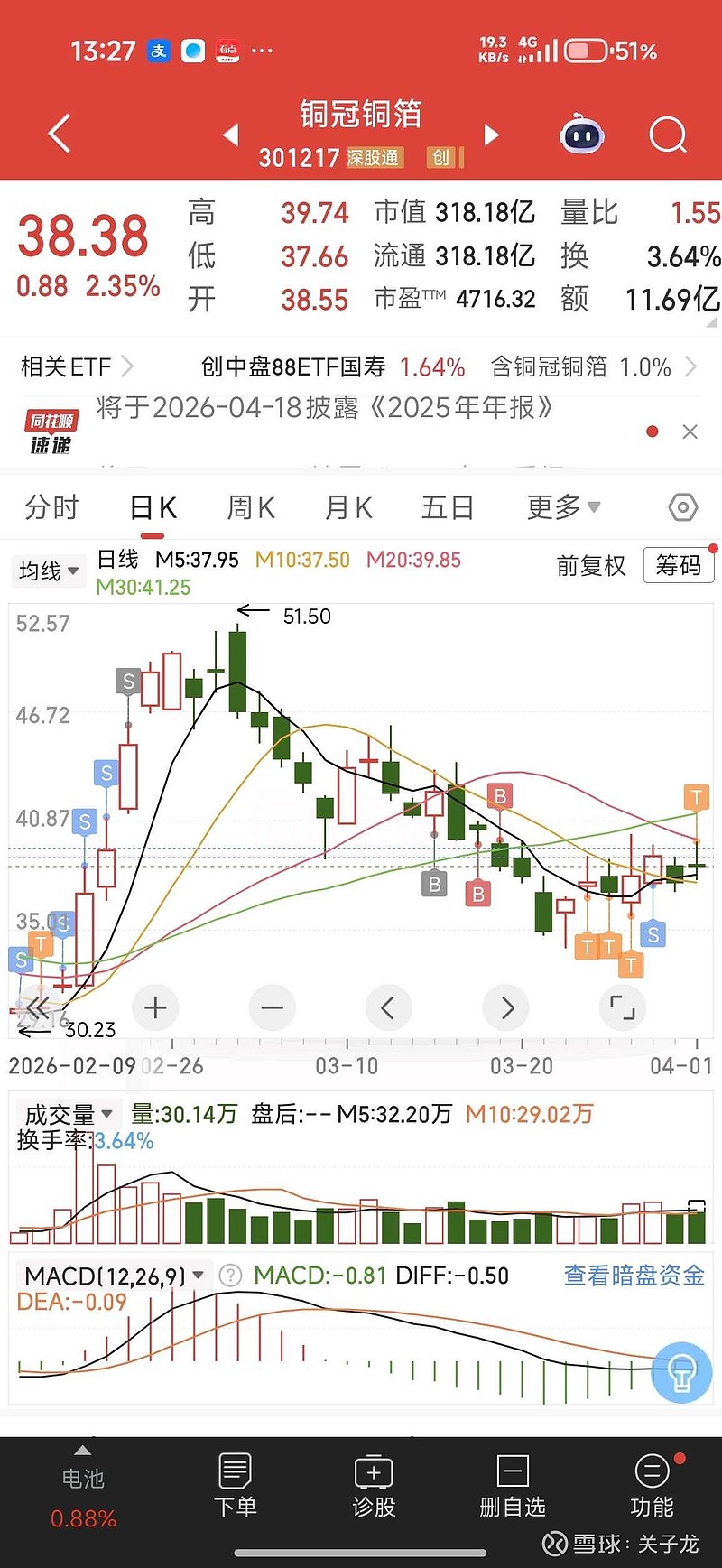Open 下单 to place an order
Screen dimensions: 722x1568
click(x=235, y=1486)
